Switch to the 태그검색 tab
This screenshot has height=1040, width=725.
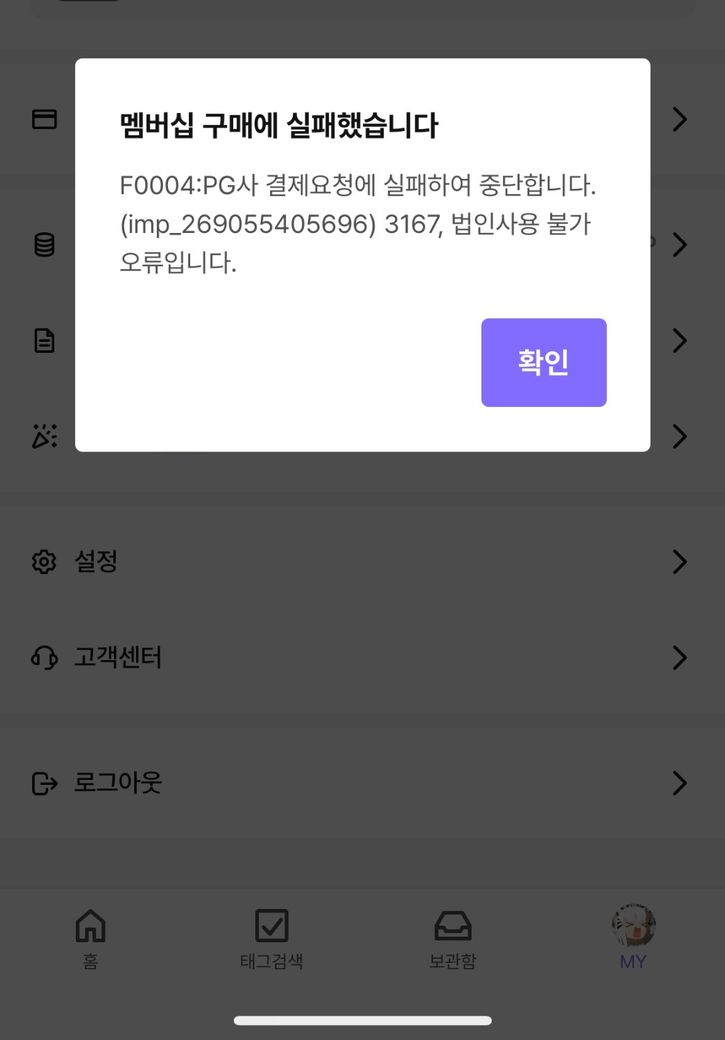pos(271,939)
